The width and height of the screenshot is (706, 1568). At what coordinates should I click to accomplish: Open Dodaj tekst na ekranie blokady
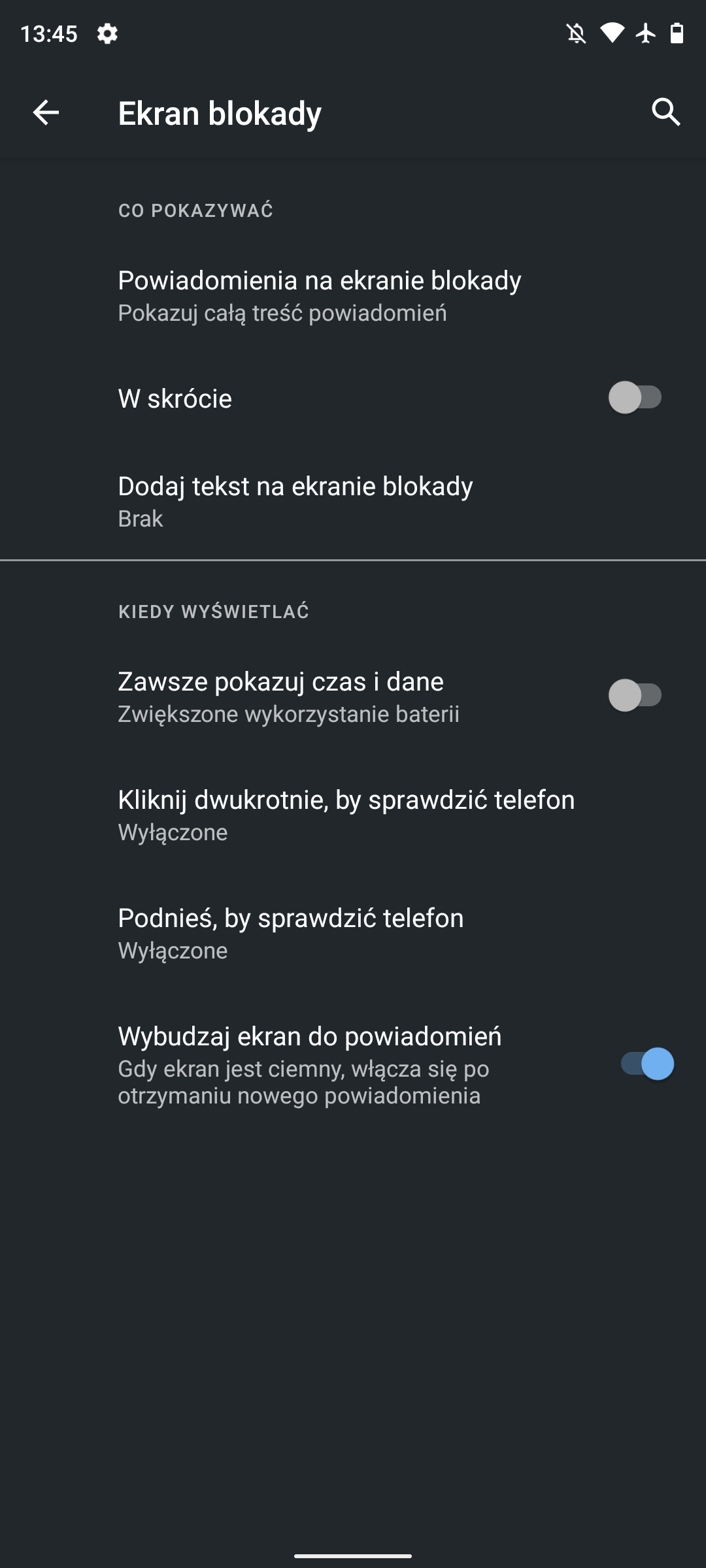coord(353,501)
